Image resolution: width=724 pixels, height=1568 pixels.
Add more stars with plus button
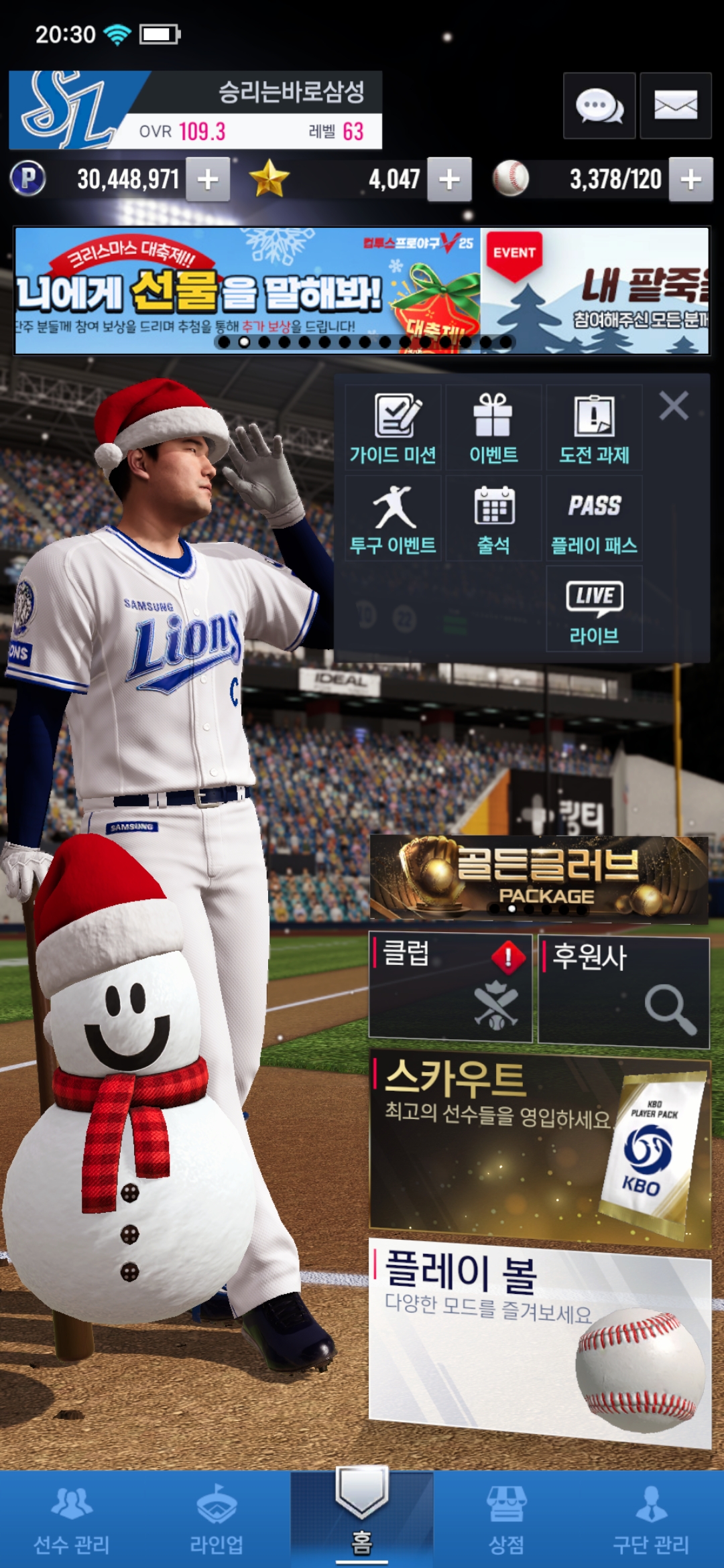point(449,180)
